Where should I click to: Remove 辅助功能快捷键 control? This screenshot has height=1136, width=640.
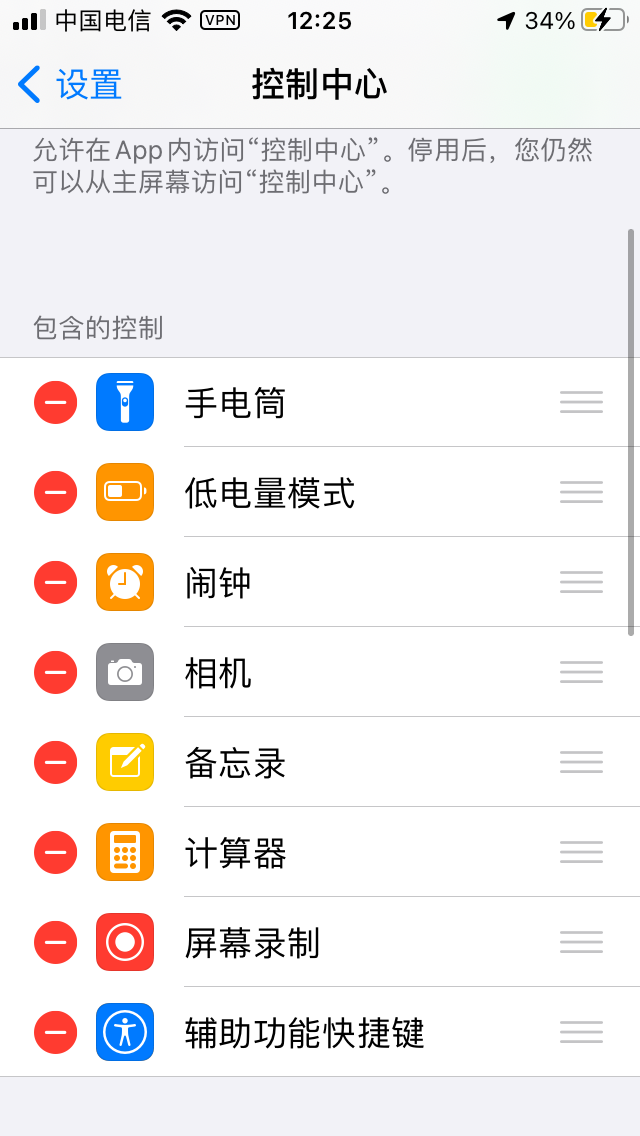point(55,1032)
